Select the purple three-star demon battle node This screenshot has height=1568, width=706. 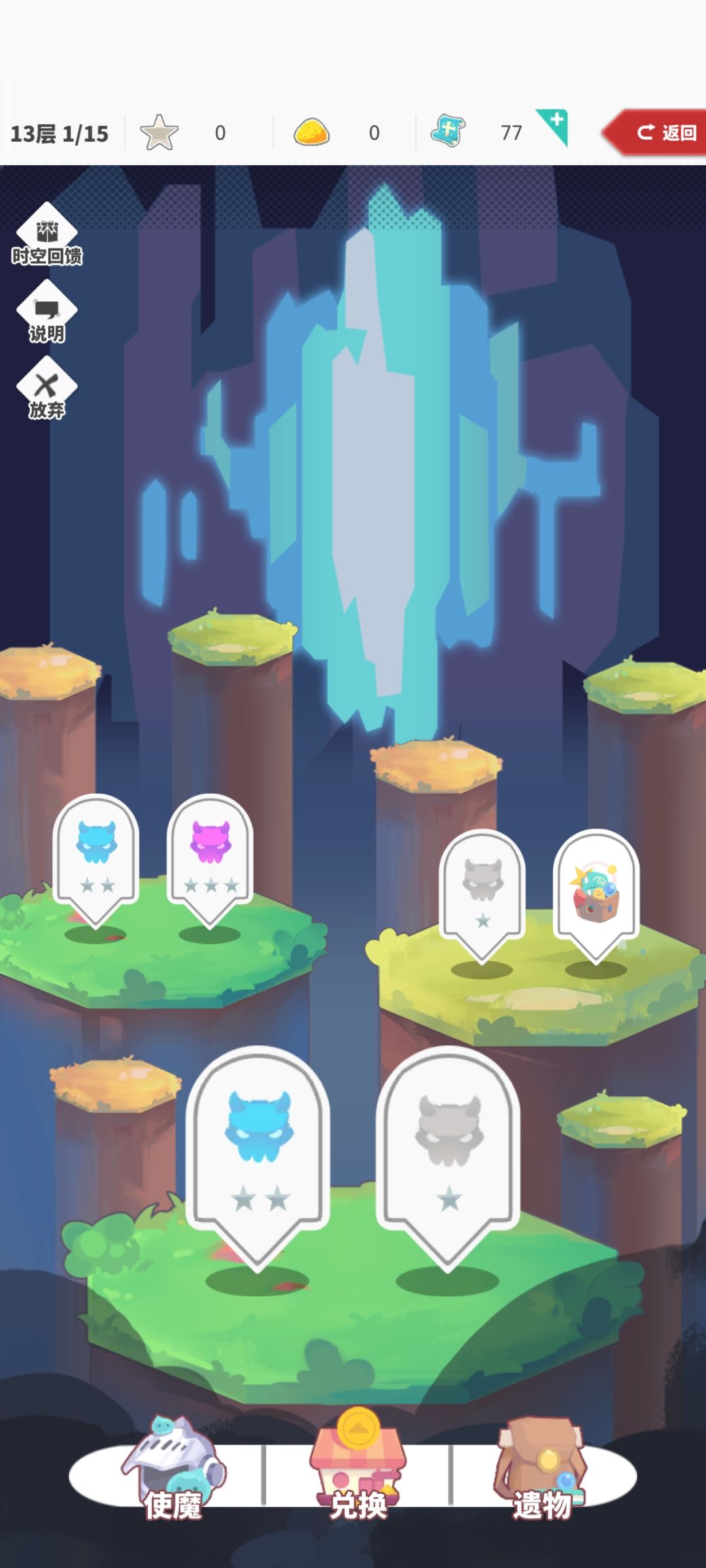[x=210, y=849]
